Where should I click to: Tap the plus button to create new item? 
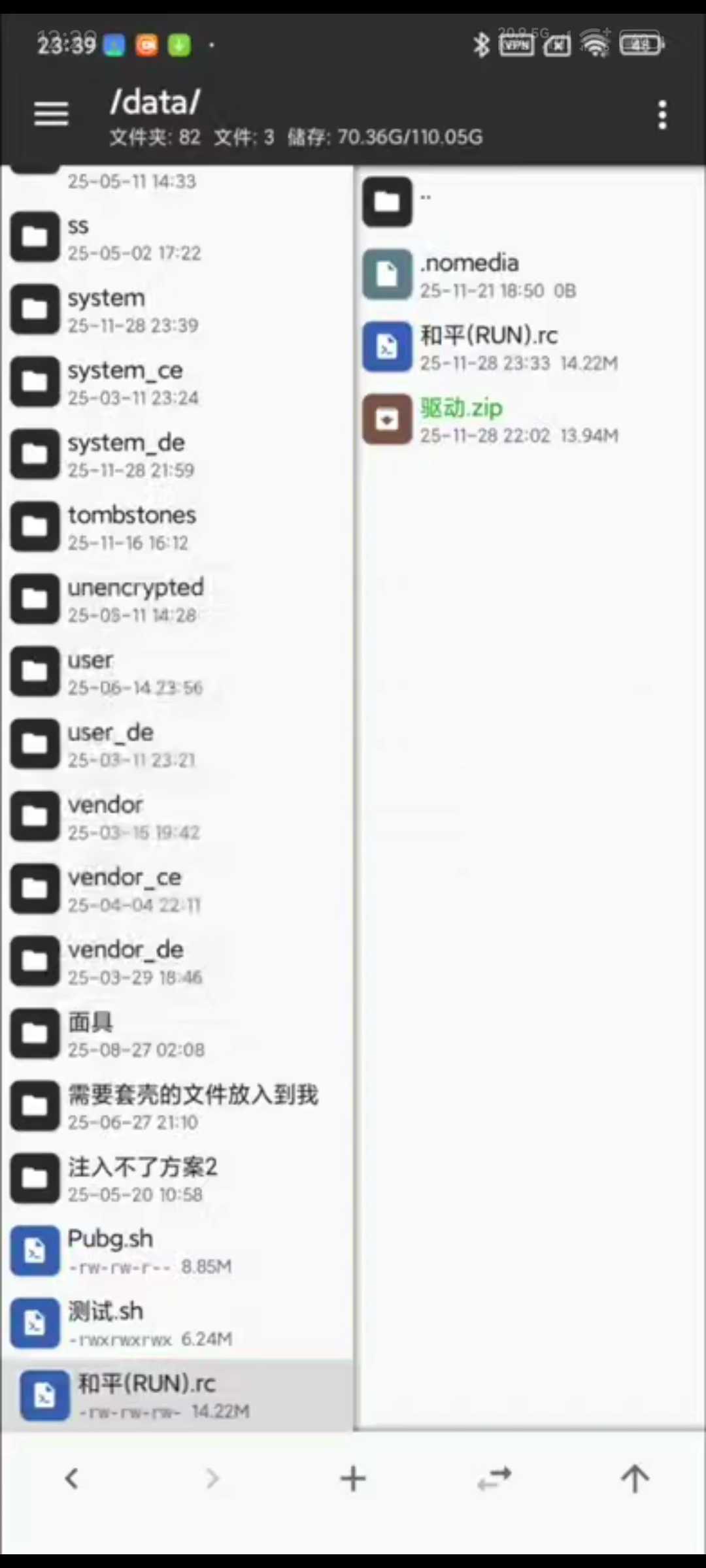[353, 1478]
